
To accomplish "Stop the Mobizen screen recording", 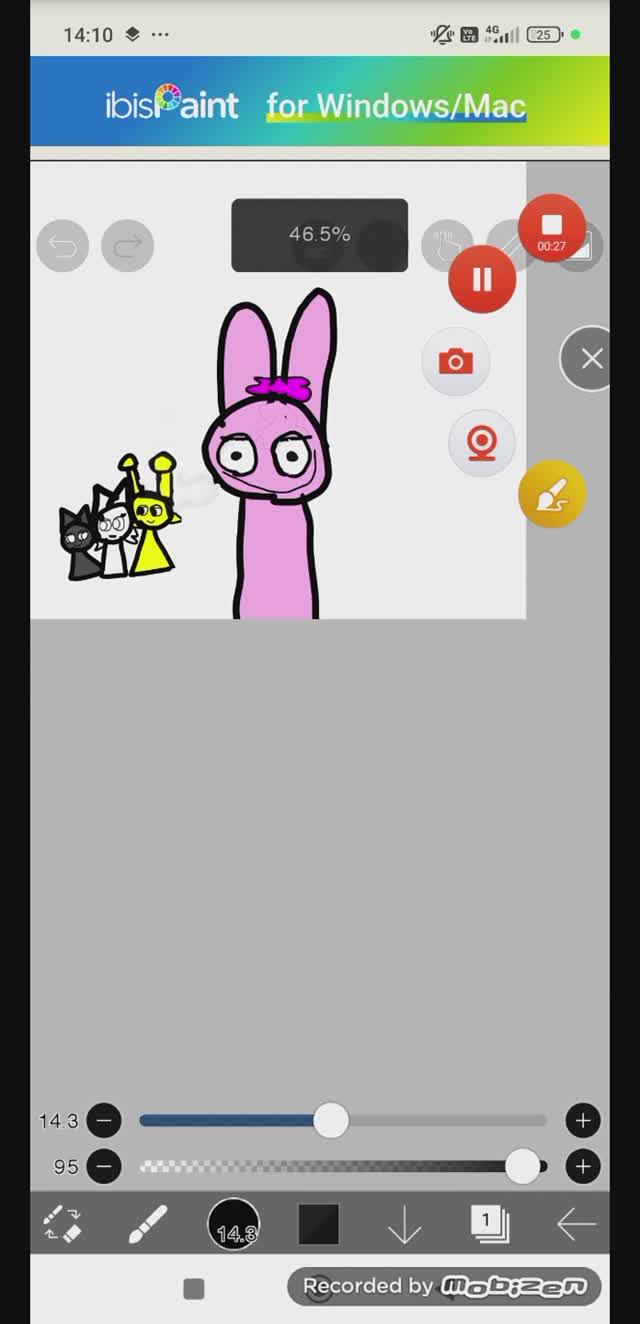I will pyautogui.click(x=551, y=229).
